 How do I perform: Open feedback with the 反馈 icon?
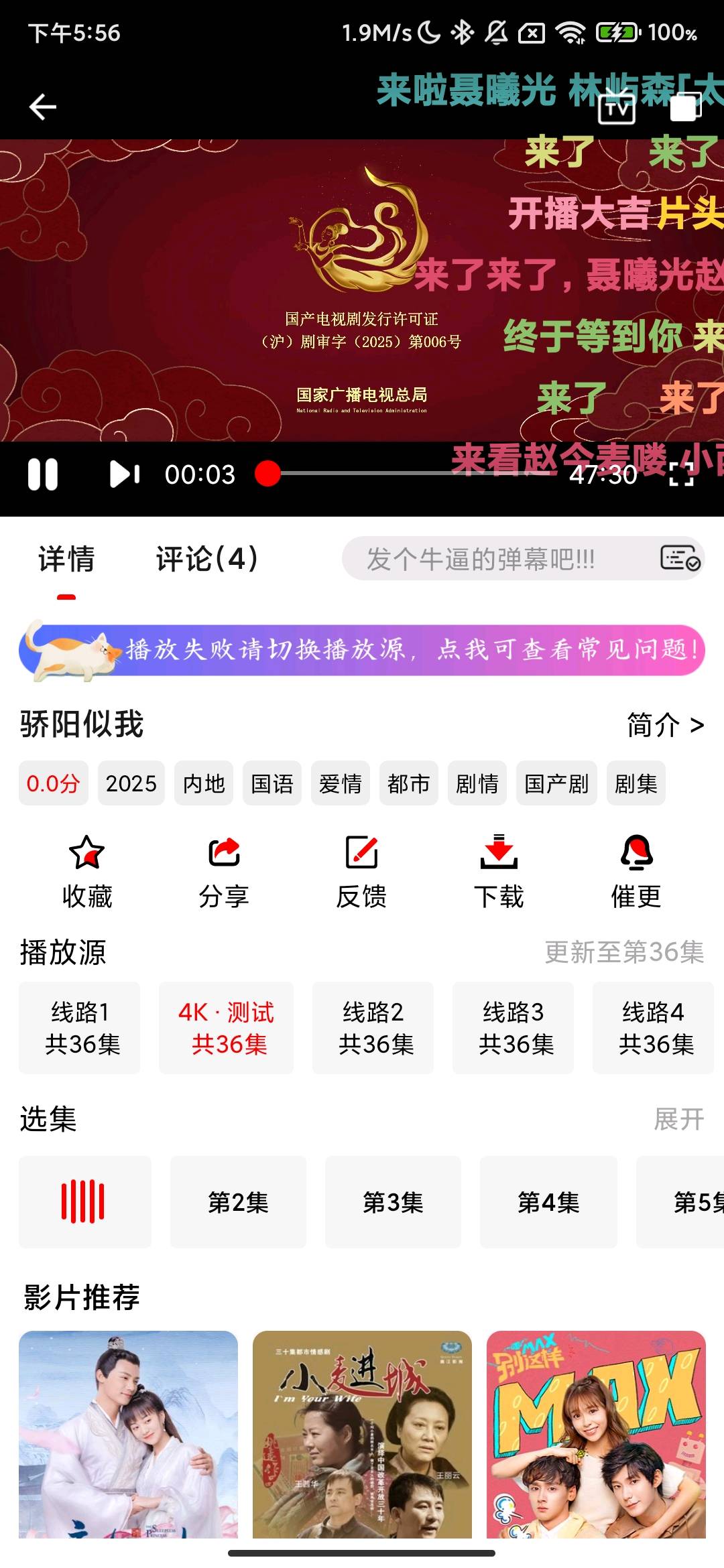pos(361,868)
